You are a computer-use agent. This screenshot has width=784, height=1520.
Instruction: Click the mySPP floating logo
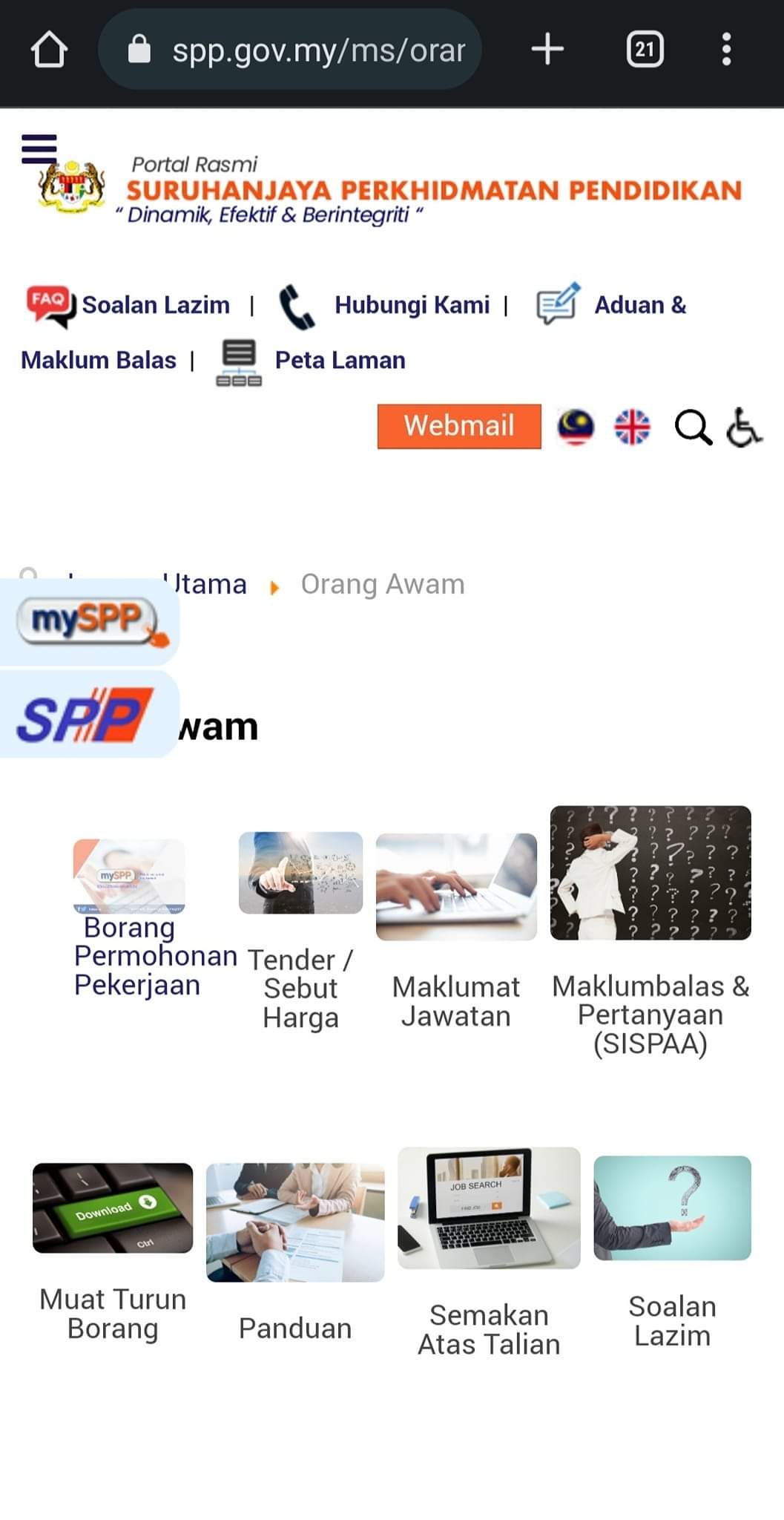coord(84,620)
